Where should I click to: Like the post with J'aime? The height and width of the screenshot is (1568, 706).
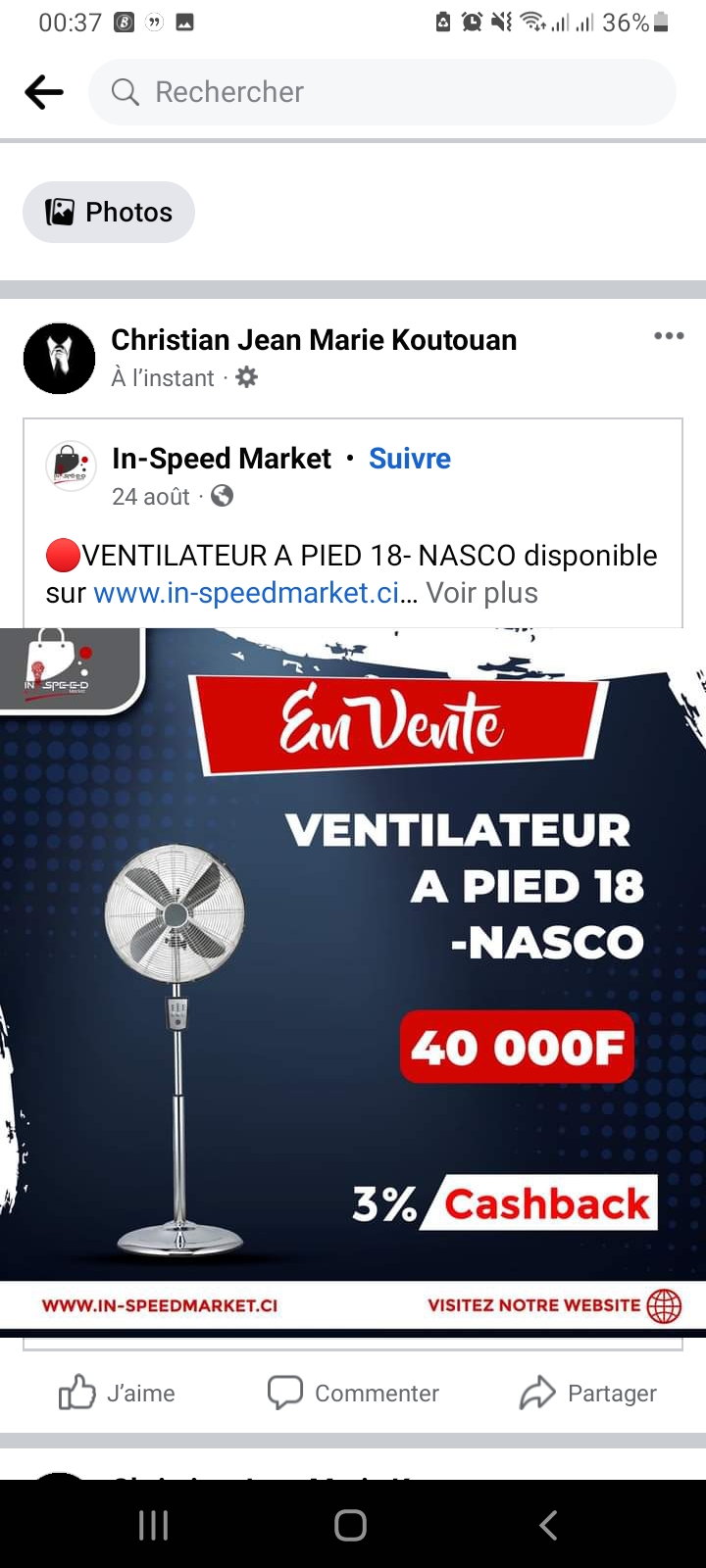(118, 1393)
